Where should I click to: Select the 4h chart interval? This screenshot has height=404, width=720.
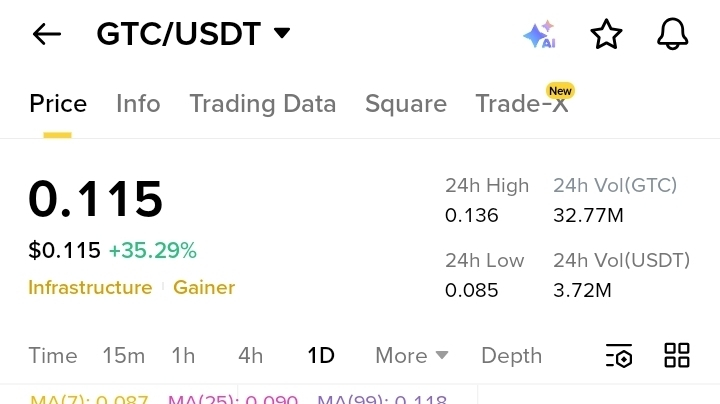[250, 356]
